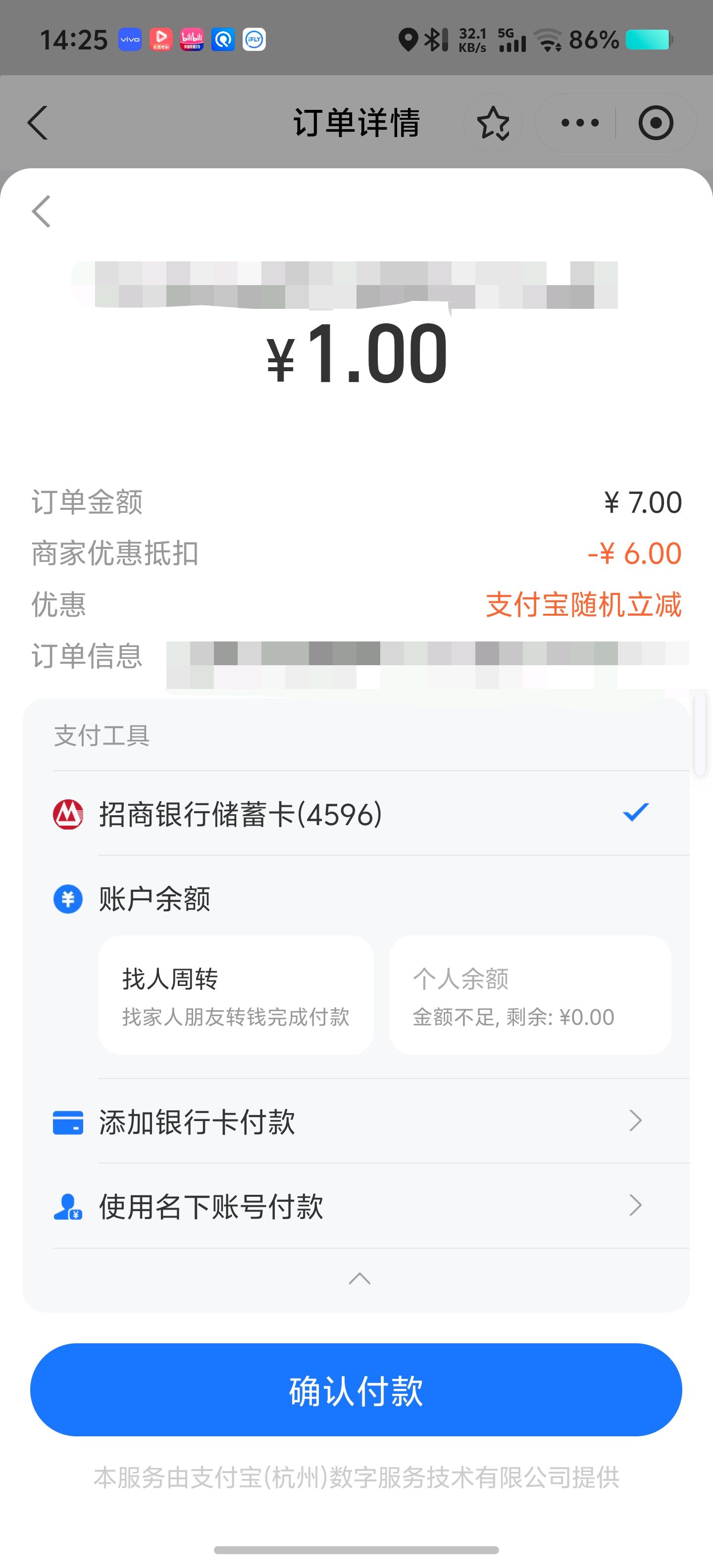This screenshot has width=713, height=1568.
Task: Collapse the payment tools list
Action: 359,1278
